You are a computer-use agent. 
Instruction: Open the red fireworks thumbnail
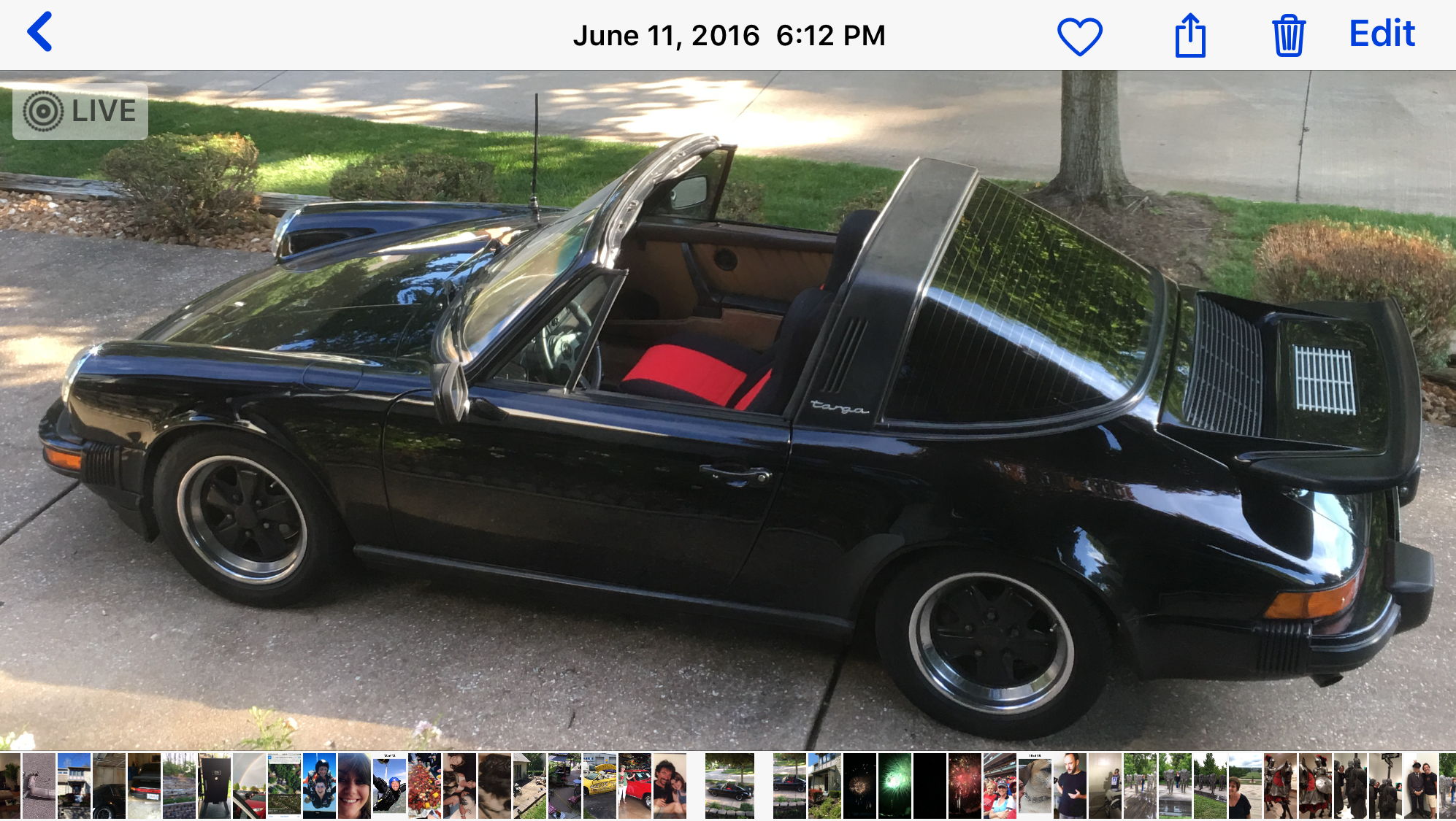(965, 786)
